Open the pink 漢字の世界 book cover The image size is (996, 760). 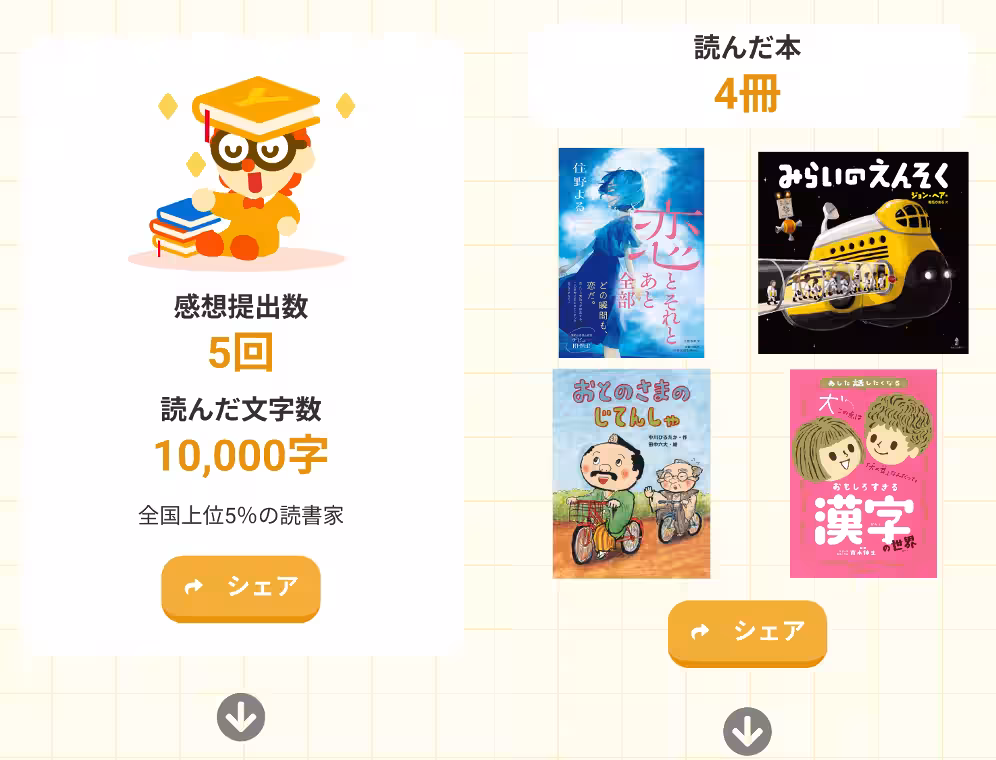tap(863, 474)
